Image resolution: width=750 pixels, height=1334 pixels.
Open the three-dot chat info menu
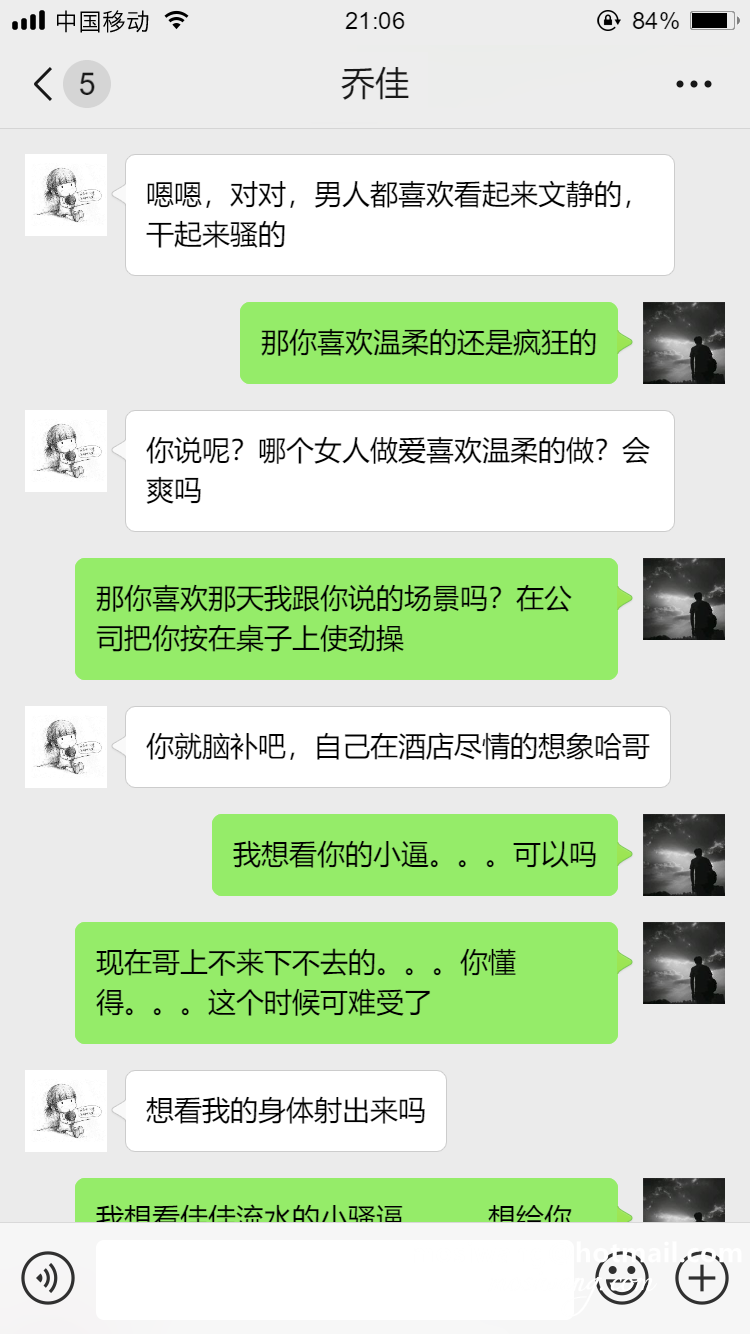click(694, 85)
